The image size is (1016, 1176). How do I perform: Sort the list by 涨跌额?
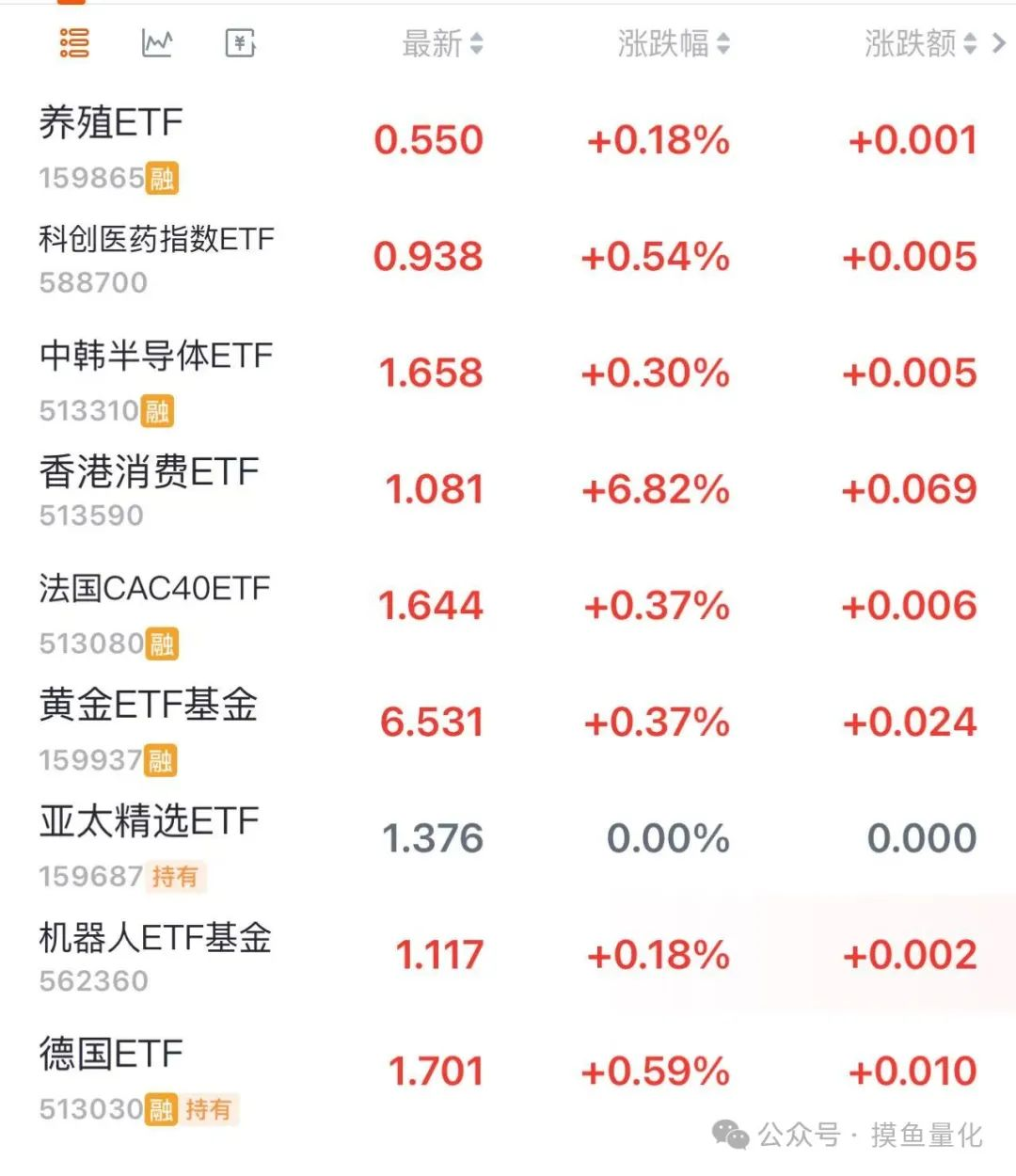coord(920,43)
